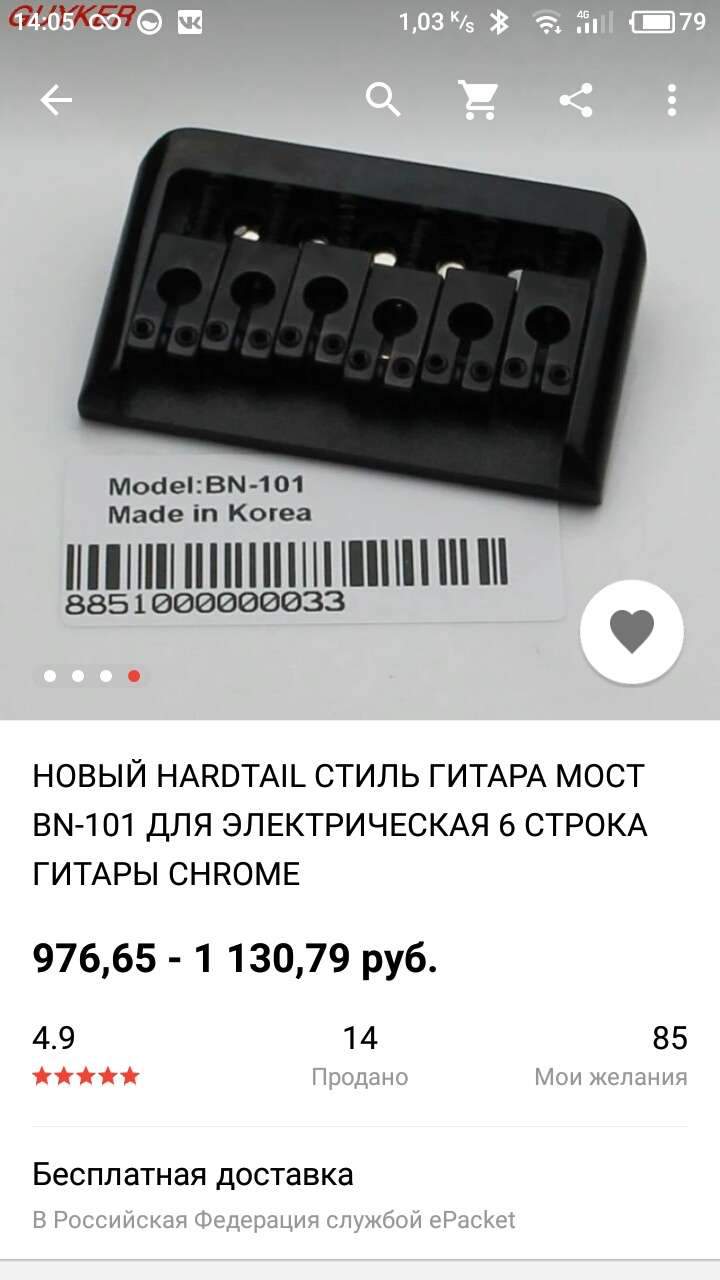
Task: Go back with the arrow icon
Action: (56, 100)
